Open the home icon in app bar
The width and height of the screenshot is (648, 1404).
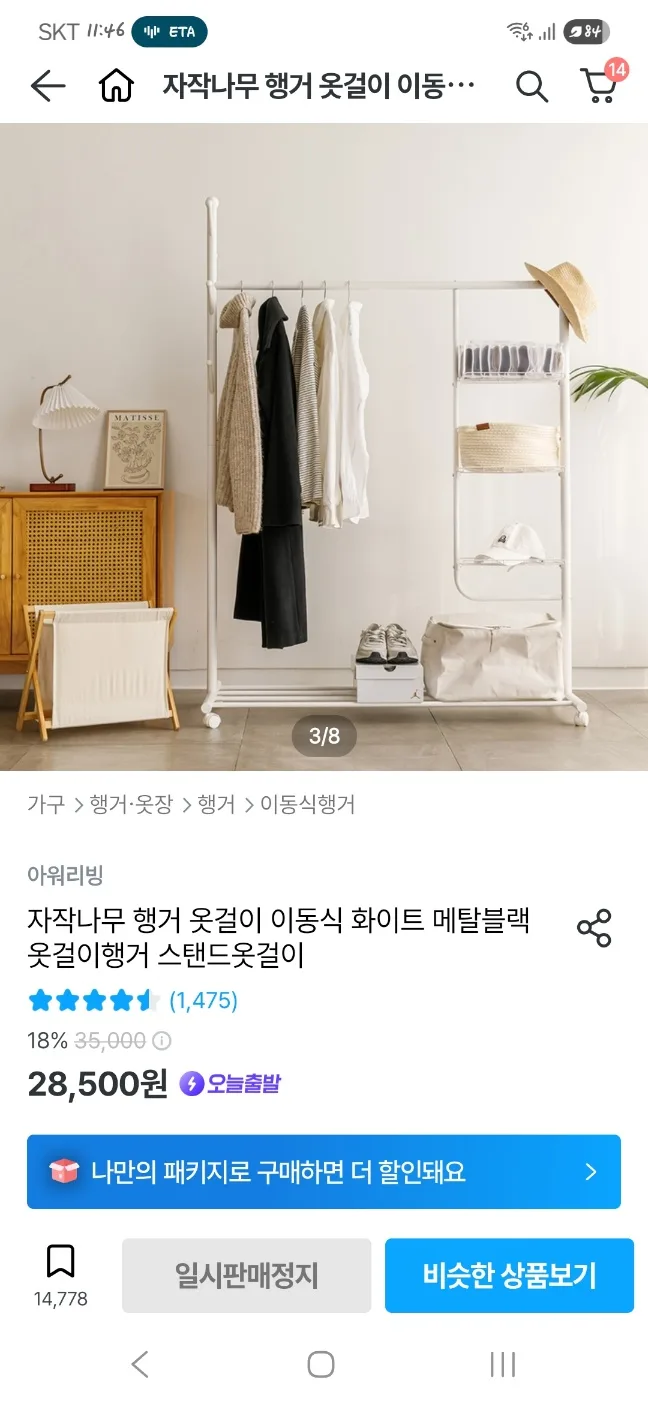click(116, 87)
